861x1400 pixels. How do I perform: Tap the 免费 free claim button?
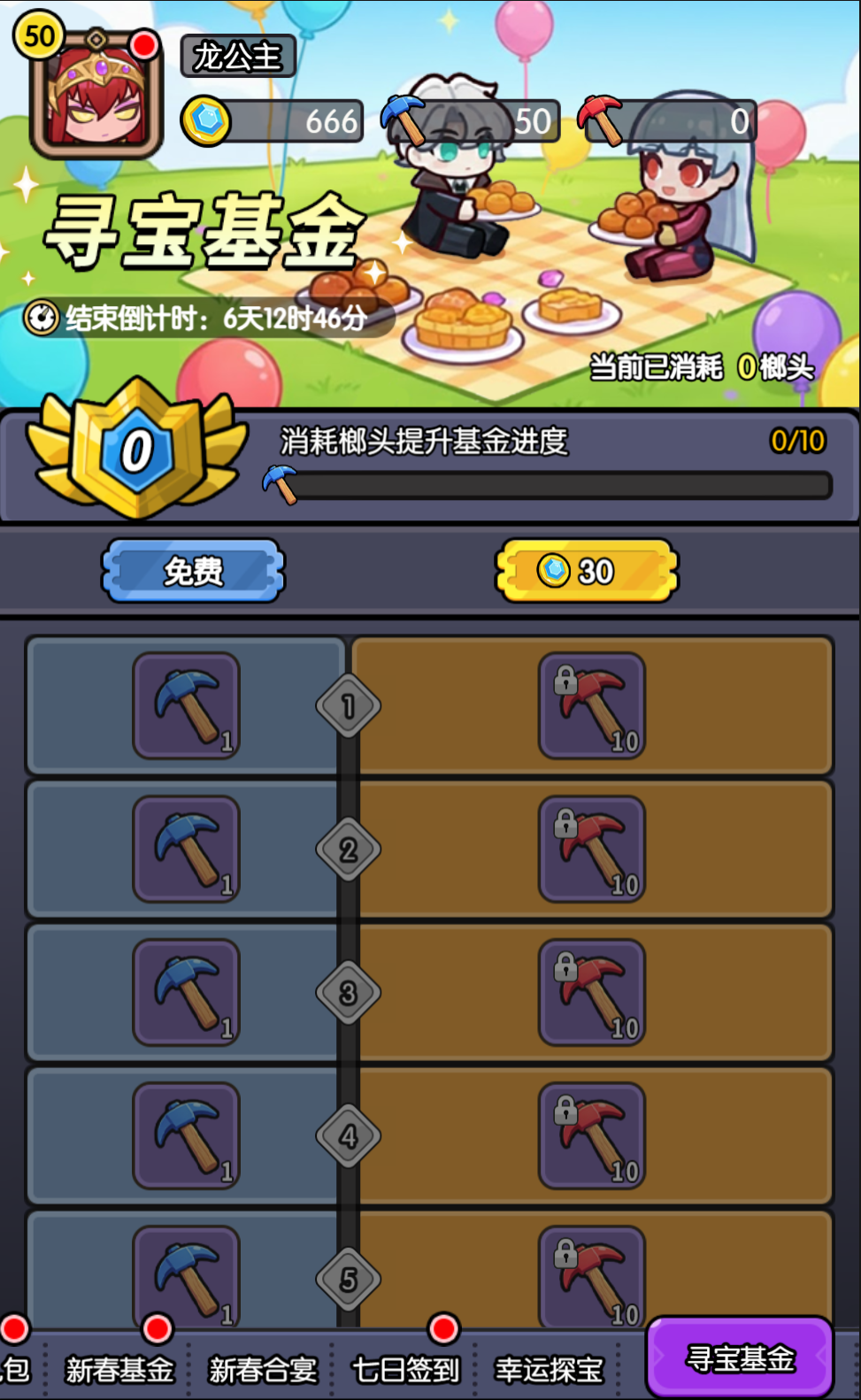pos(193,572)
